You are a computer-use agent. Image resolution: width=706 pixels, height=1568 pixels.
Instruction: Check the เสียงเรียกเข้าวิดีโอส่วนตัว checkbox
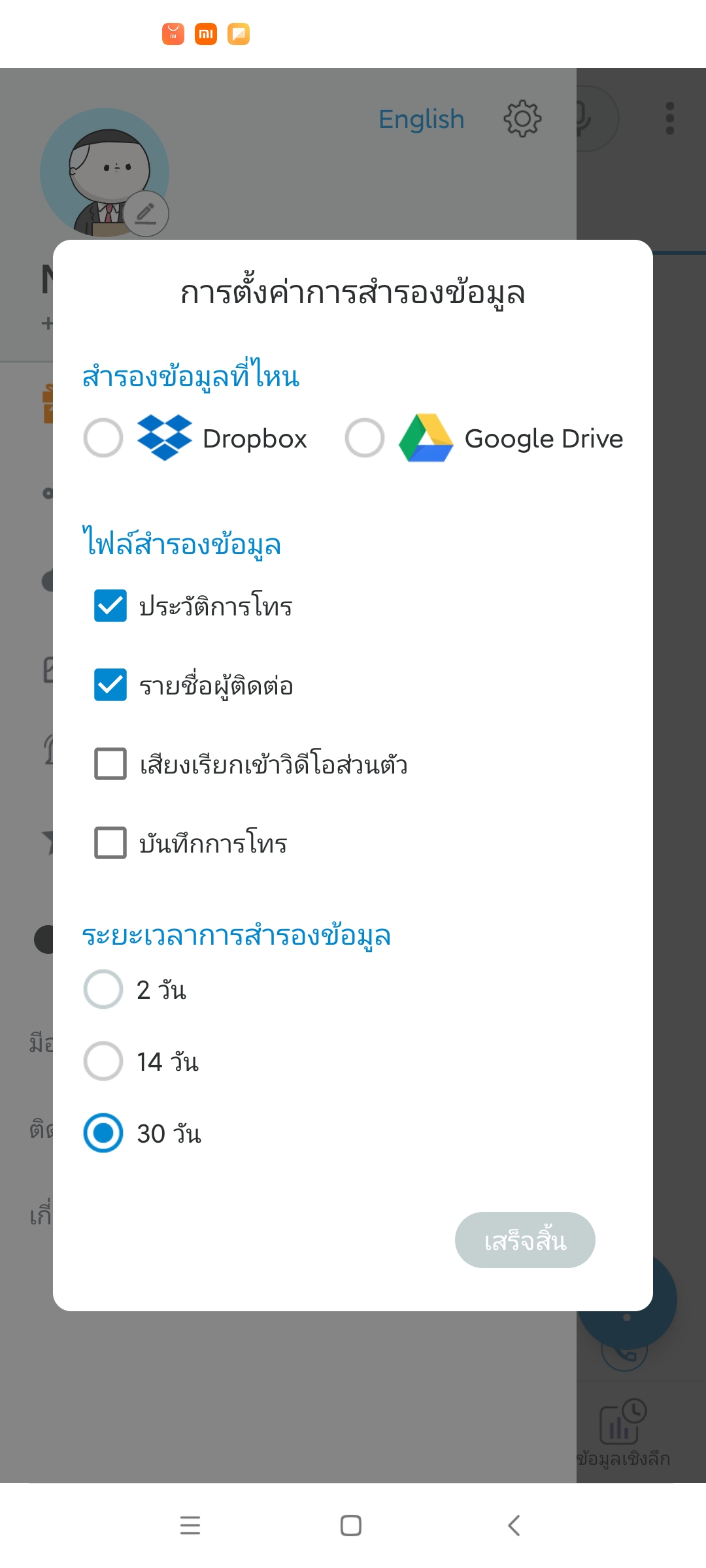tap(110, 764)
